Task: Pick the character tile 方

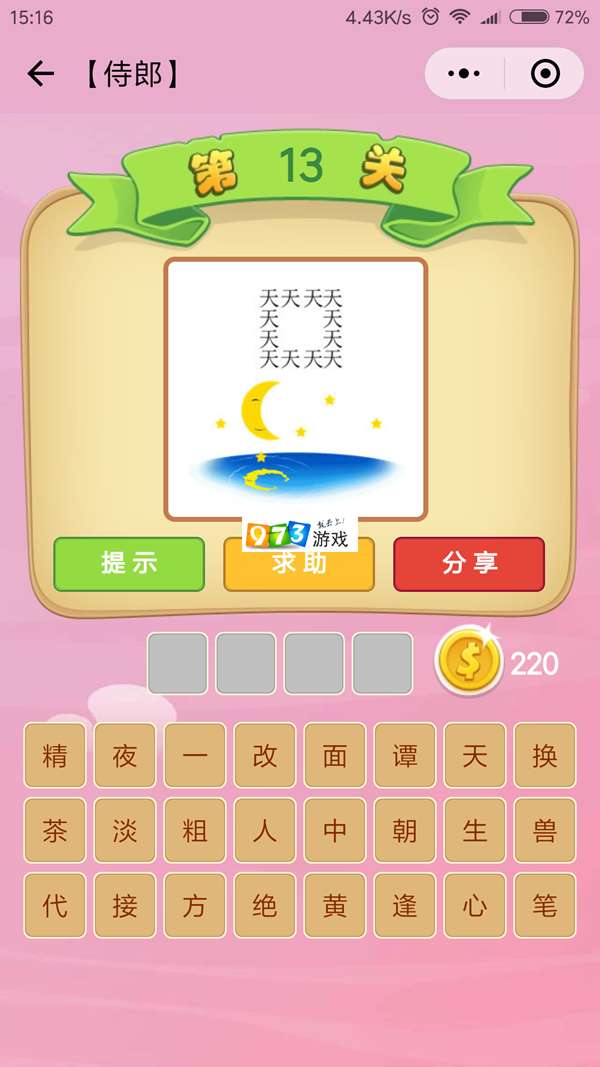Action: 195,906
